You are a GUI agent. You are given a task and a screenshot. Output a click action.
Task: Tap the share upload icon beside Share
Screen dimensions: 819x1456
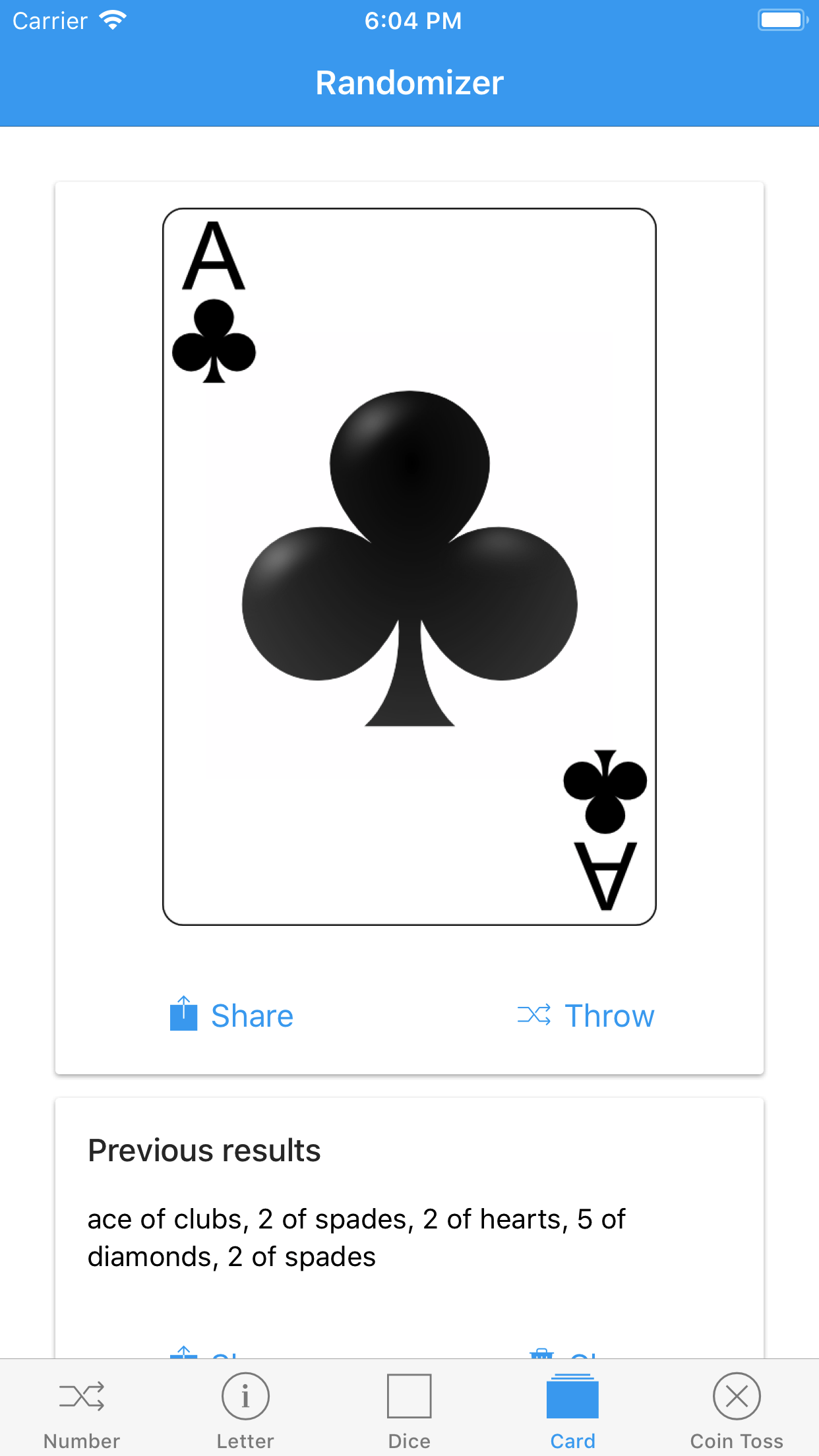(183, 1016)
